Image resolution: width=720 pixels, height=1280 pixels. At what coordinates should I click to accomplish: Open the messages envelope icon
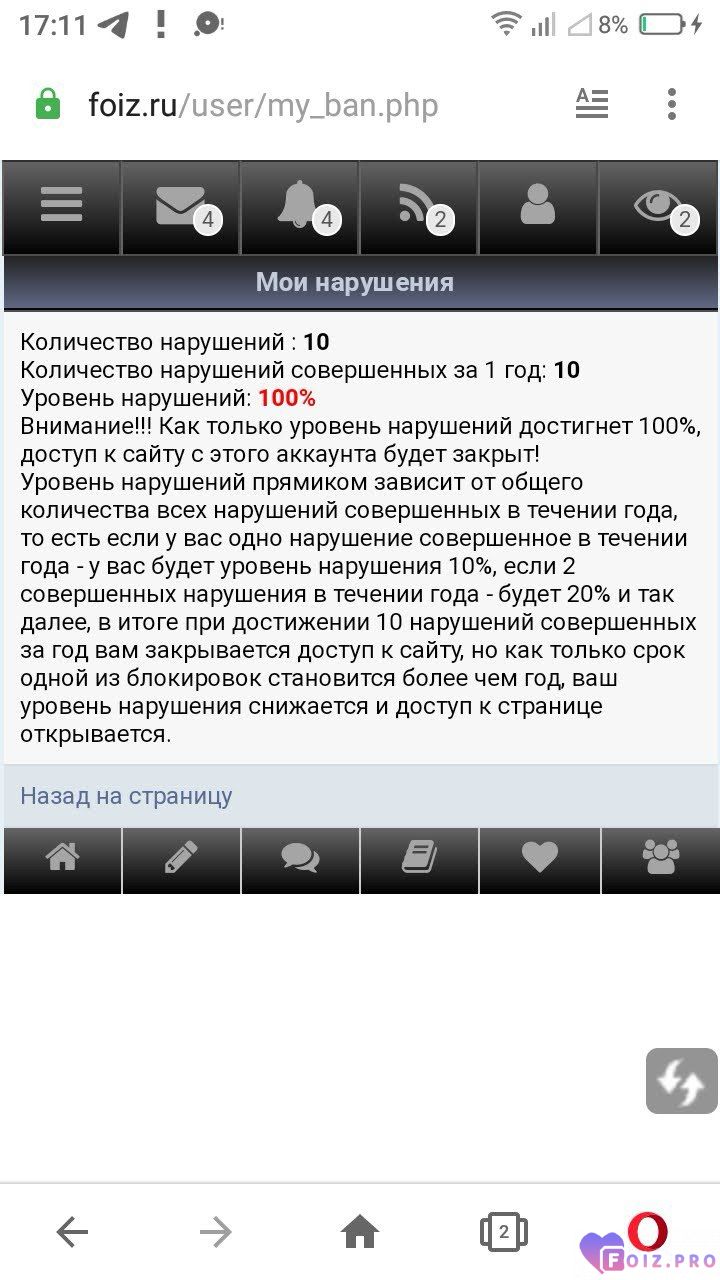[181, 207]
